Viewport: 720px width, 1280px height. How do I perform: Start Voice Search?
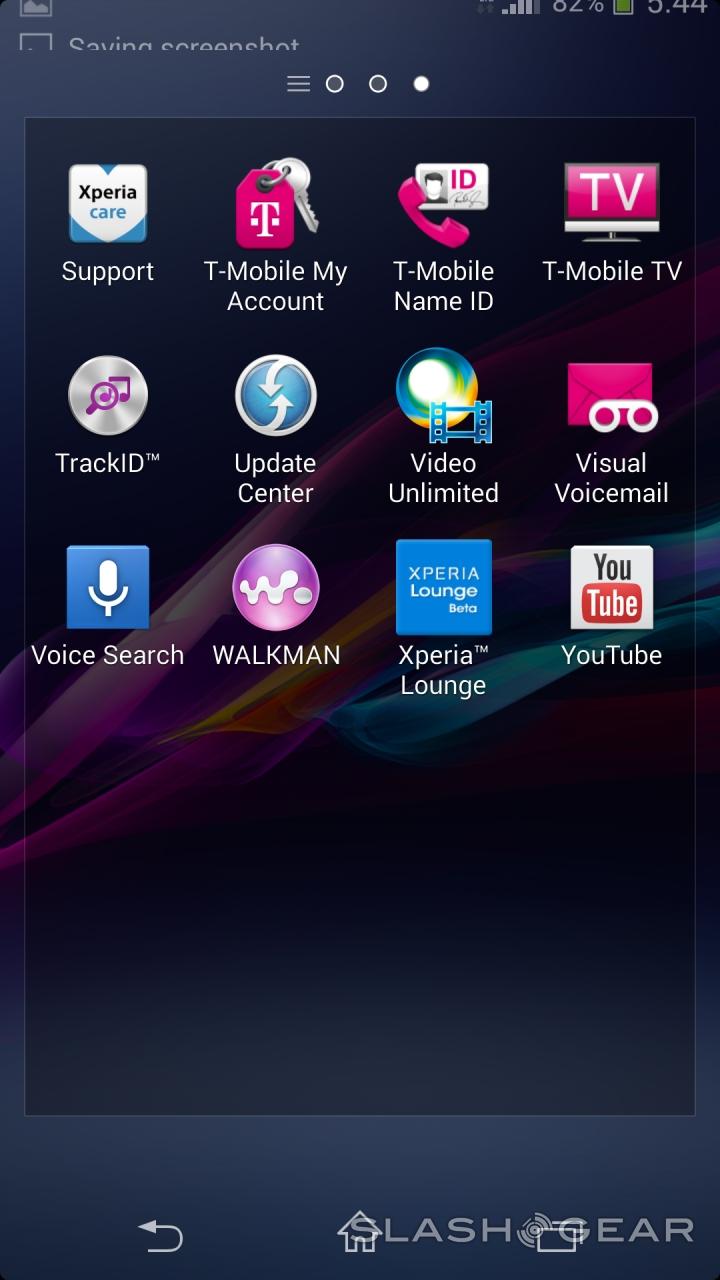108,588
